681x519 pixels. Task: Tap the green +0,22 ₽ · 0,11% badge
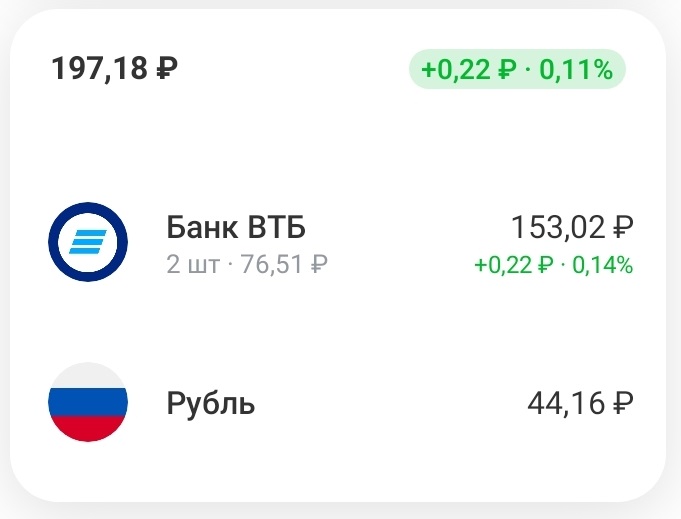516,70
